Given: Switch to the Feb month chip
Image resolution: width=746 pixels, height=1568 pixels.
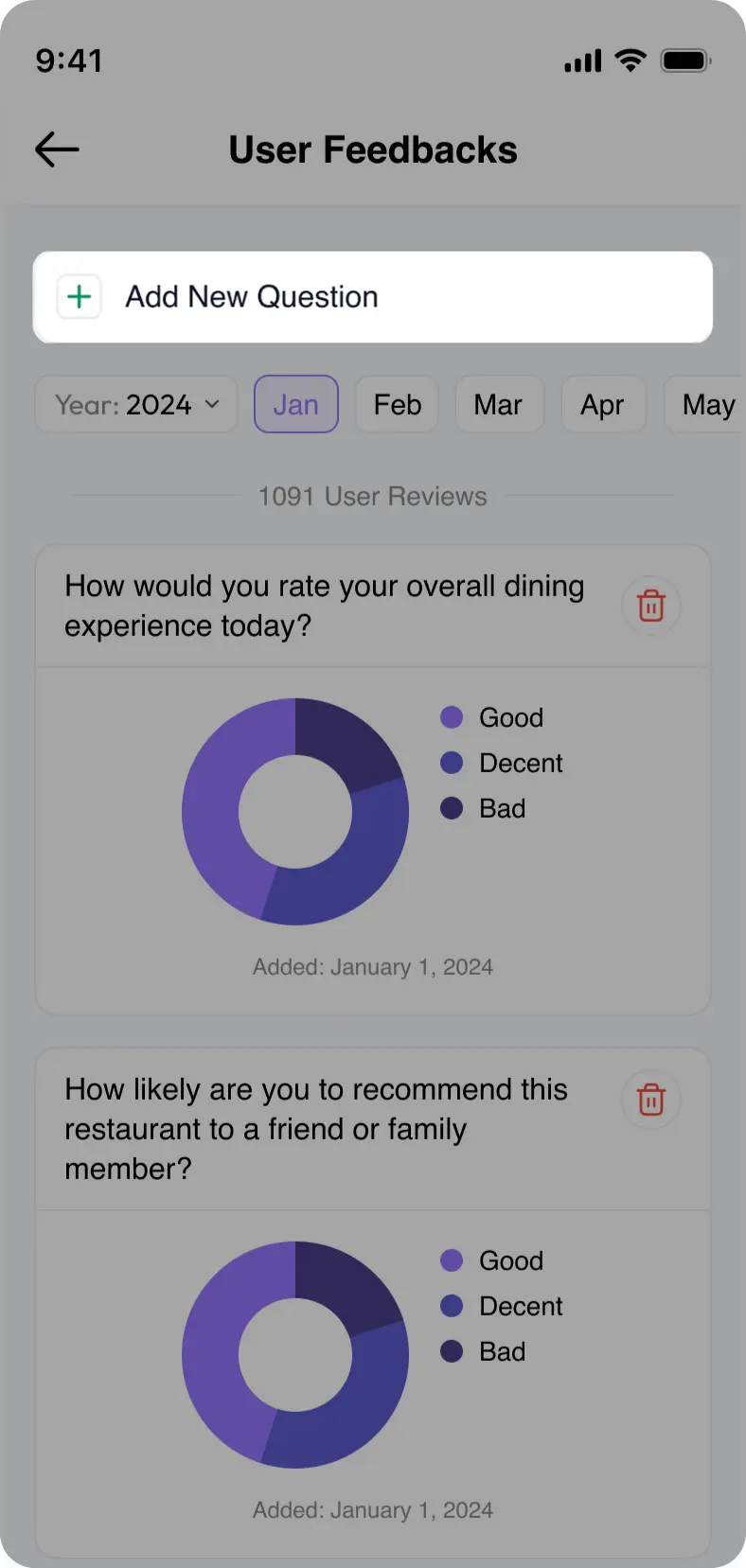Looking at the screenshot, I should click(x=397, y=405).
